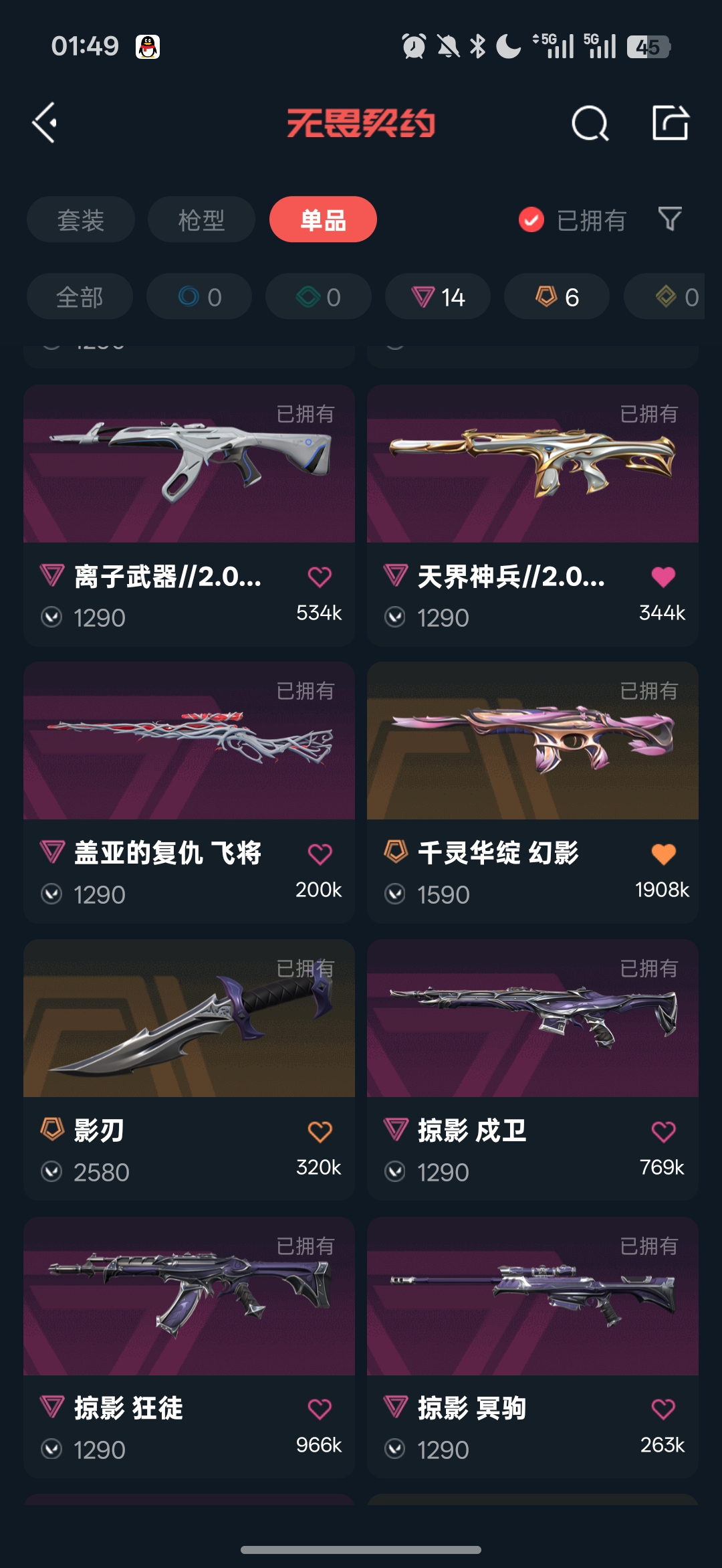The image size is (722, 1568).
Task: Open the 掠影 狂徒 skin card
Action: point(189,1348)
